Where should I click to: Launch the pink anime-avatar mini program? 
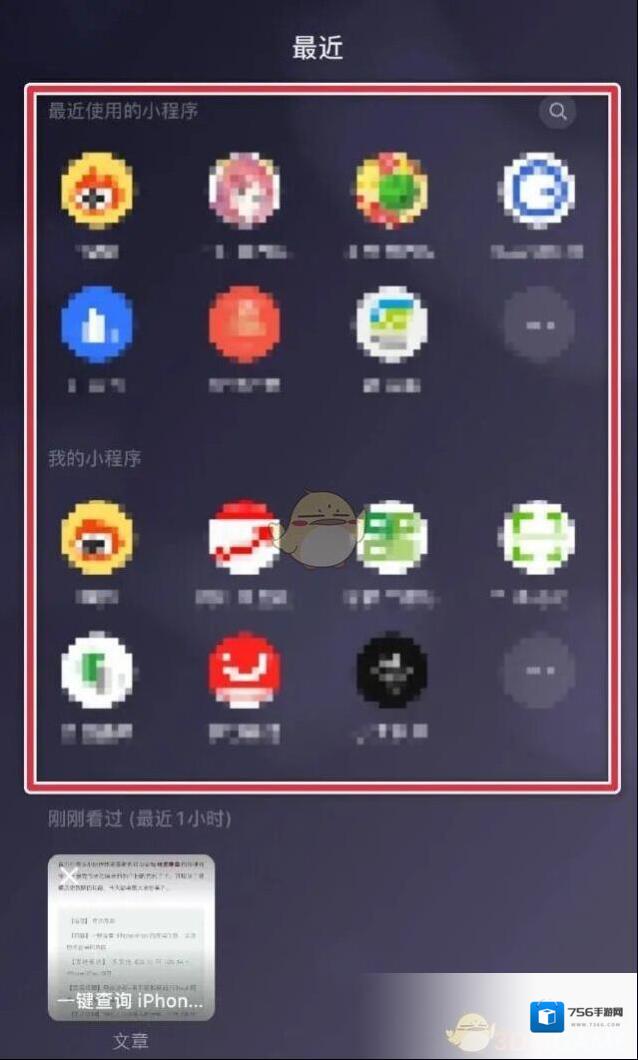click(244, 190)
